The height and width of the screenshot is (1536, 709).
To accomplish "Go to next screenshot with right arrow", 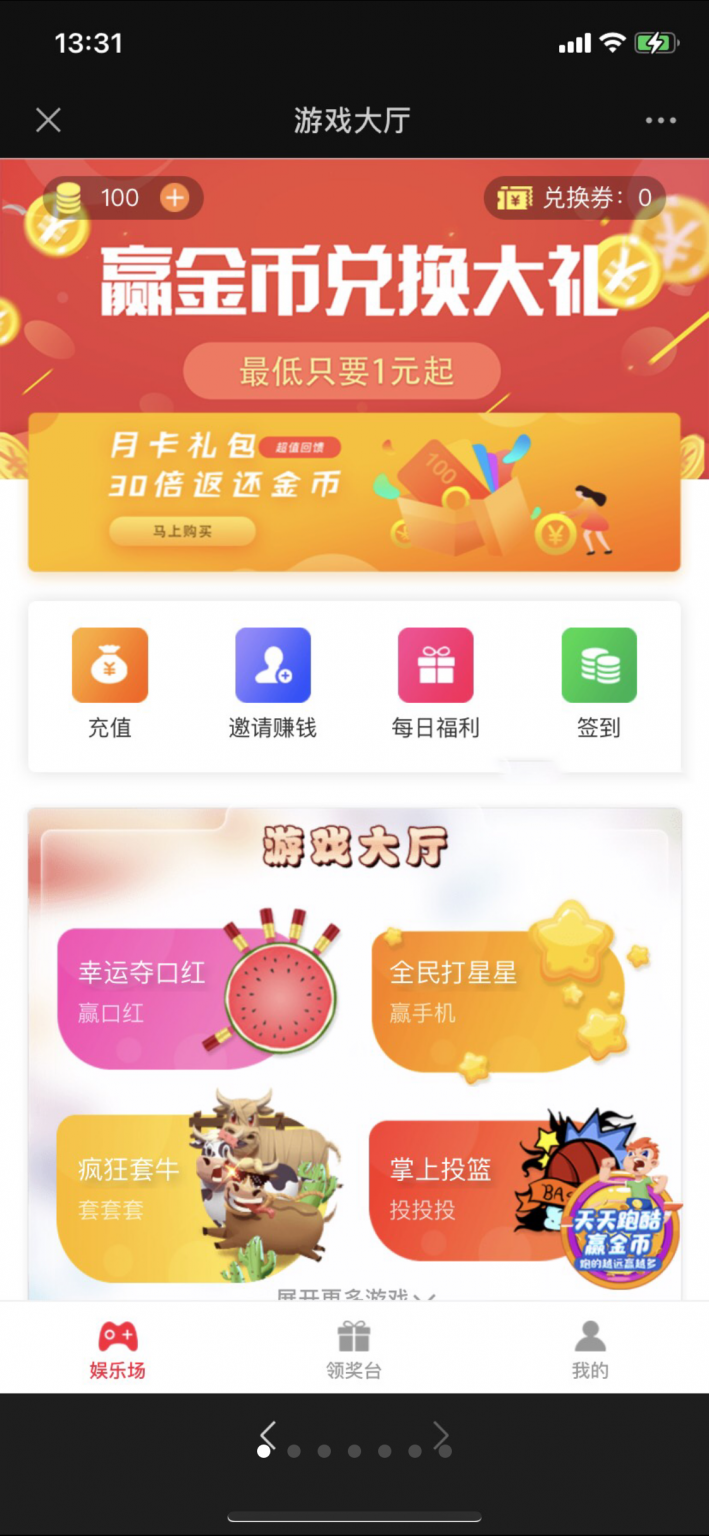I will point(441,1435).
